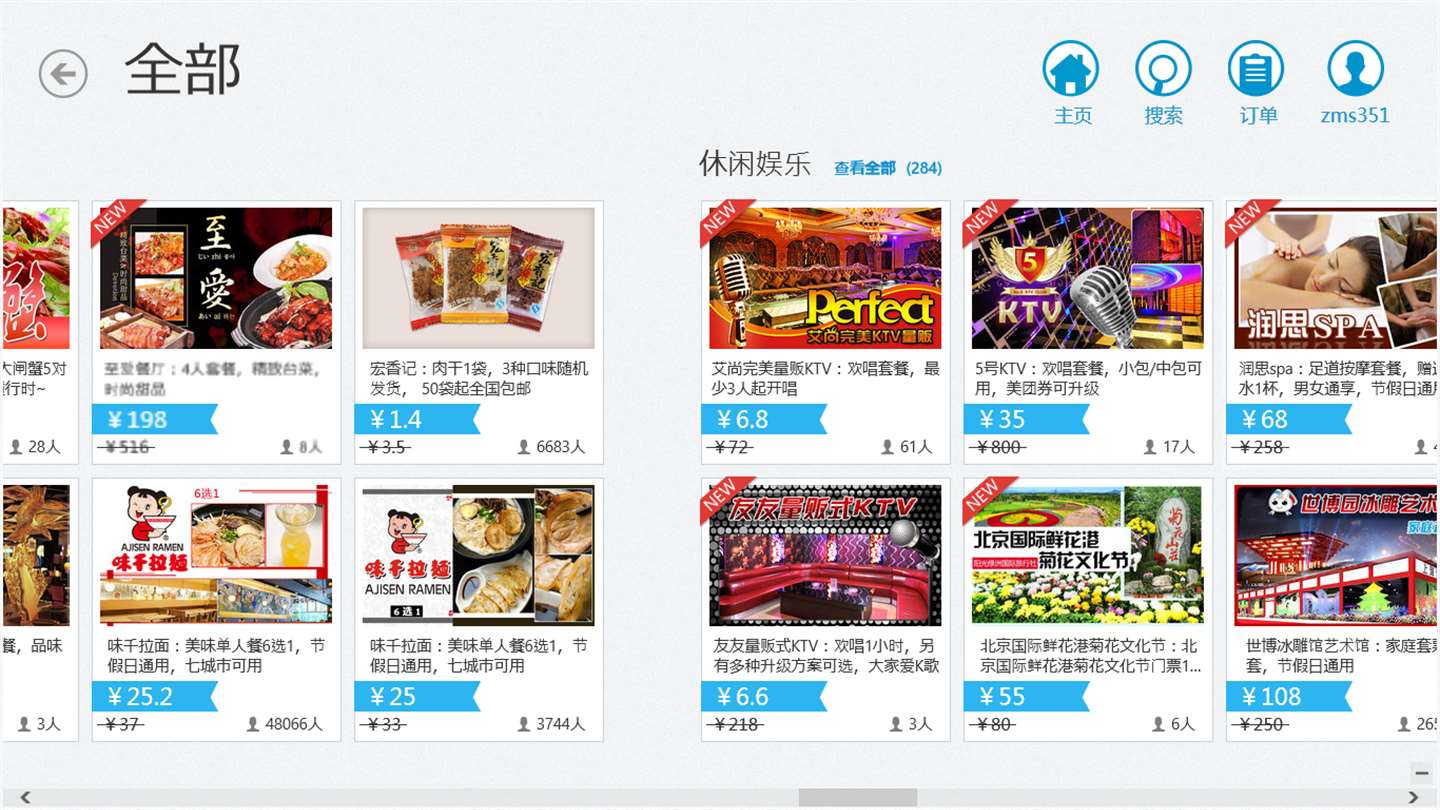Open the 至爱餐厅 4人套餐 deal
Screen dimensions: 1440x810
click(x=216, y=332)
